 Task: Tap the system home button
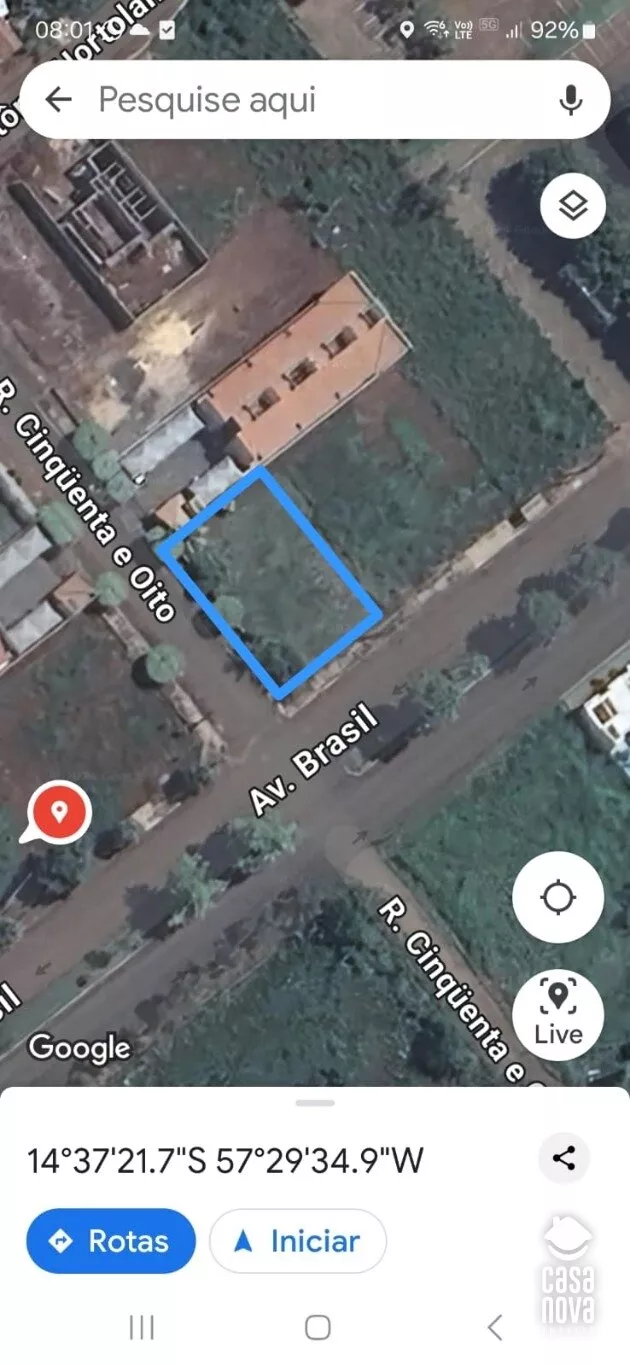(x=317, y=1327)
